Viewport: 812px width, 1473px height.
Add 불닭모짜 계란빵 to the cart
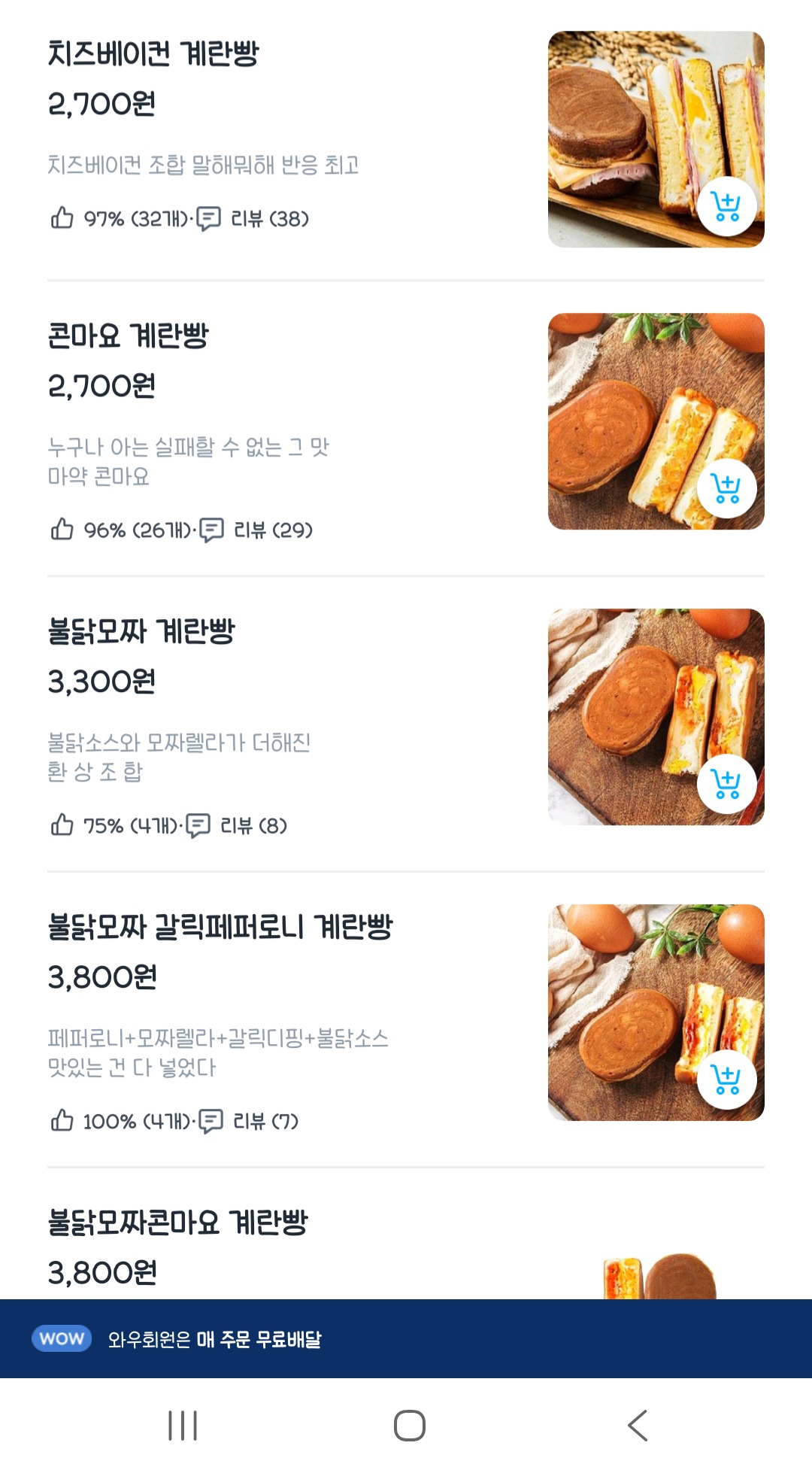click(726, 785)
